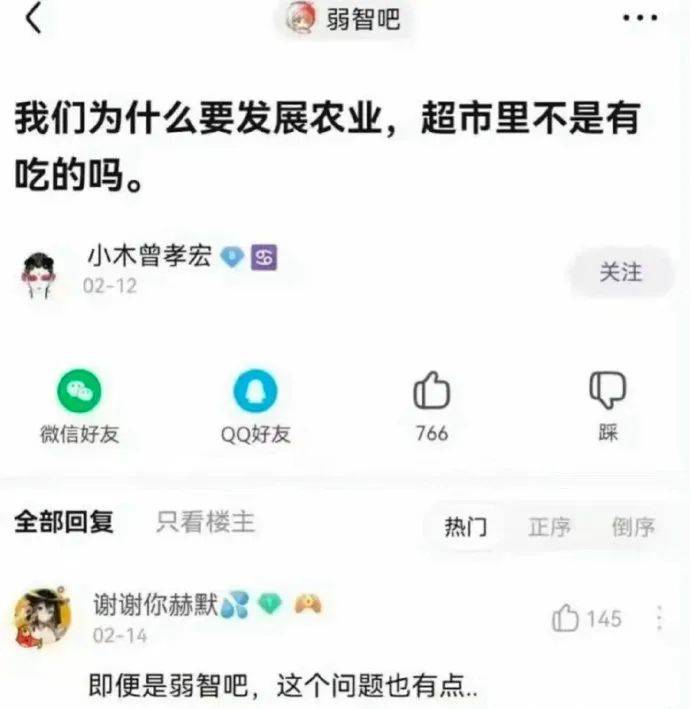Filter replies with 只看楼主
Viewport: 690px width, 709px height.
click(x=205, y=522)
